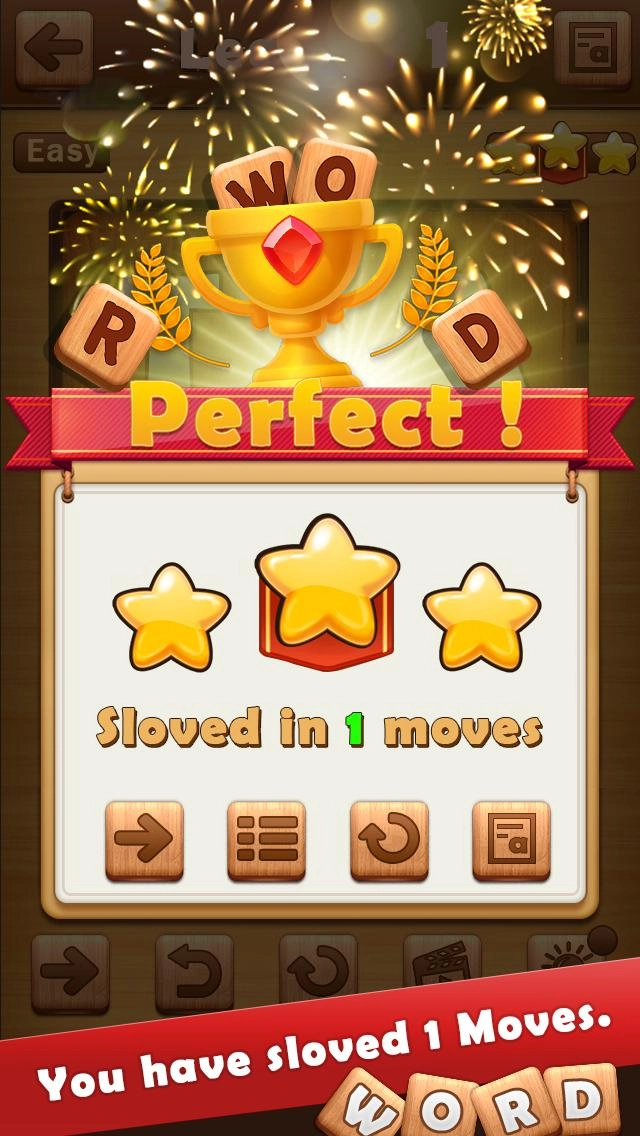The height and width of the screenshot is (1136, 640).
Task: Open the level list button
Action: tap(266, 838)
